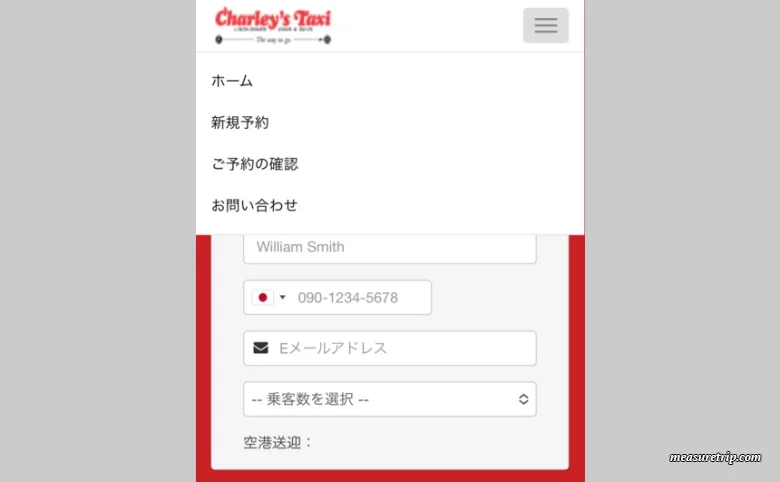Close the hamburger navigation menu
Image resolution: width=780 pixels, height=482 pixels.
click(x=545, y=26)
